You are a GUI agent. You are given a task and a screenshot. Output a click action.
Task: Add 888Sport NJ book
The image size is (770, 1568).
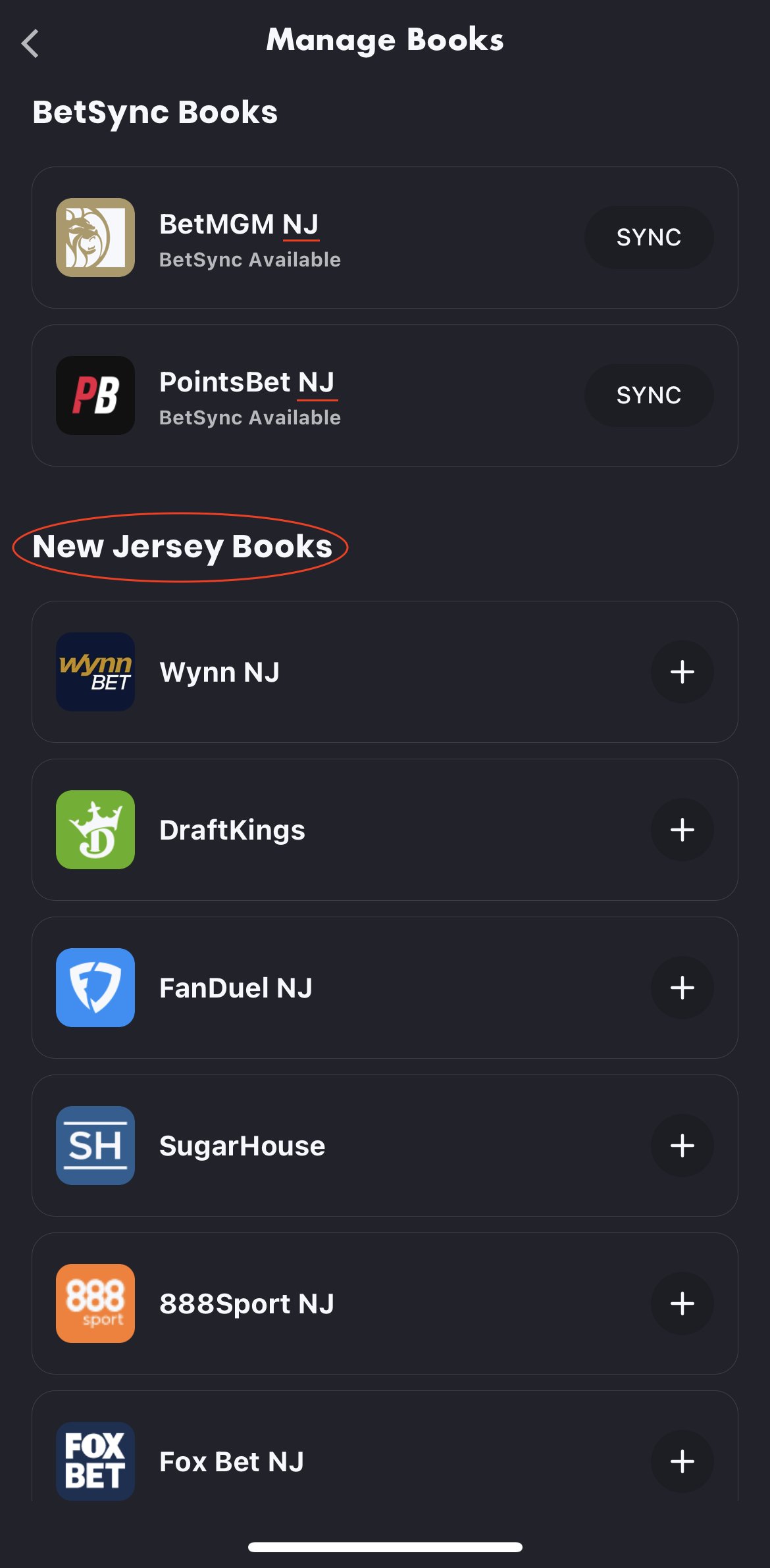pyautogui.click(x=682, y=1303)
